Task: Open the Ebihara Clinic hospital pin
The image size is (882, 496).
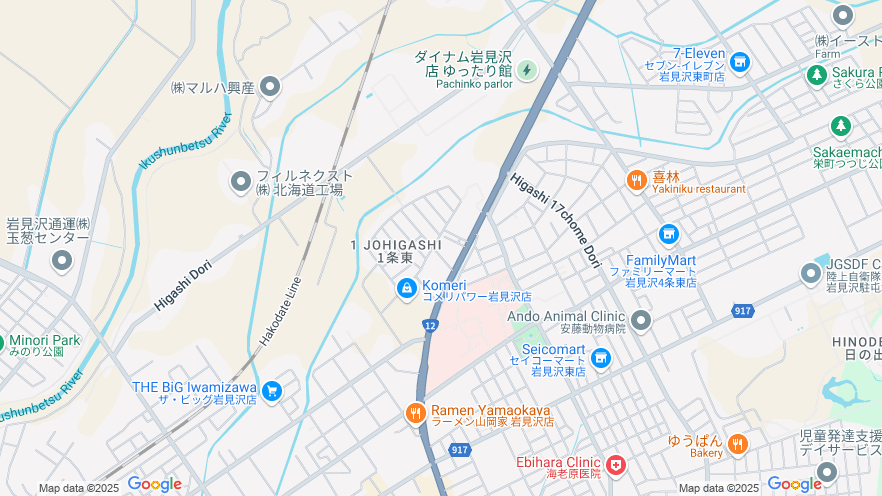Action: pos(615,465)
